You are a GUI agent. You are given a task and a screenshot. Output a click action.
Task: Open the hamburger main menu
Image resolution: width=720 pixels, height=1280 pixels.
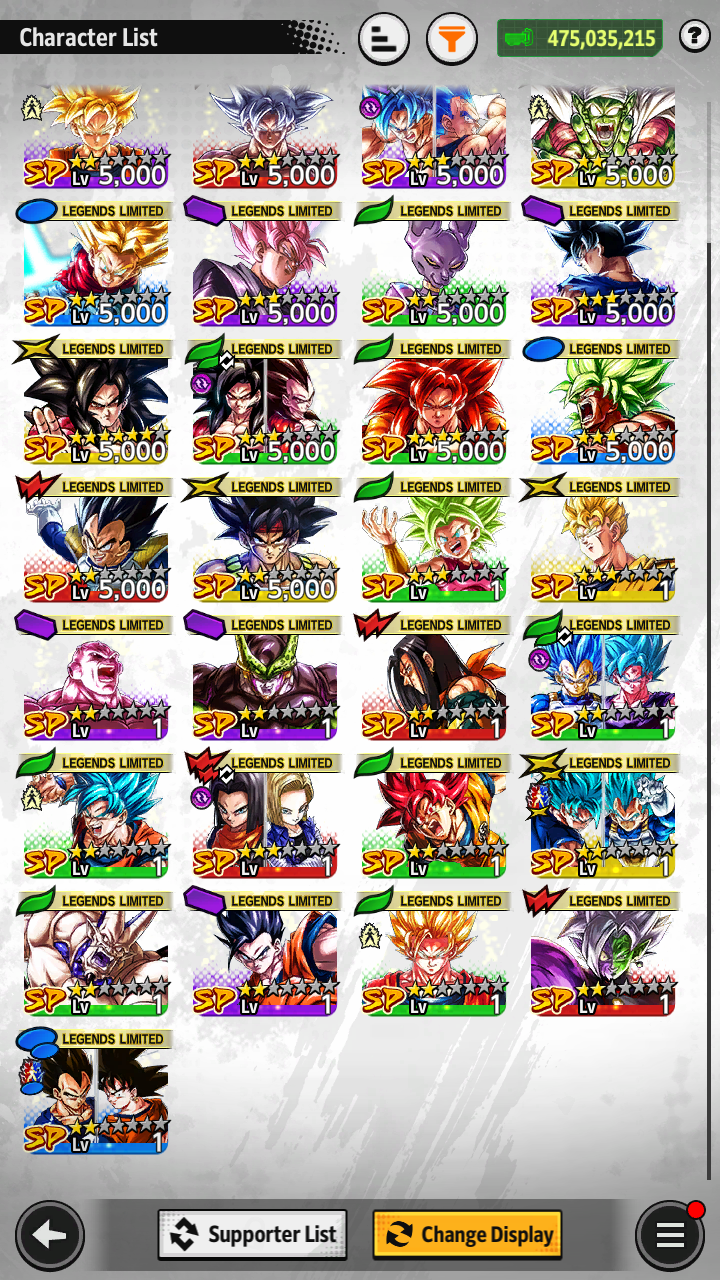(x=670, y=1235)
